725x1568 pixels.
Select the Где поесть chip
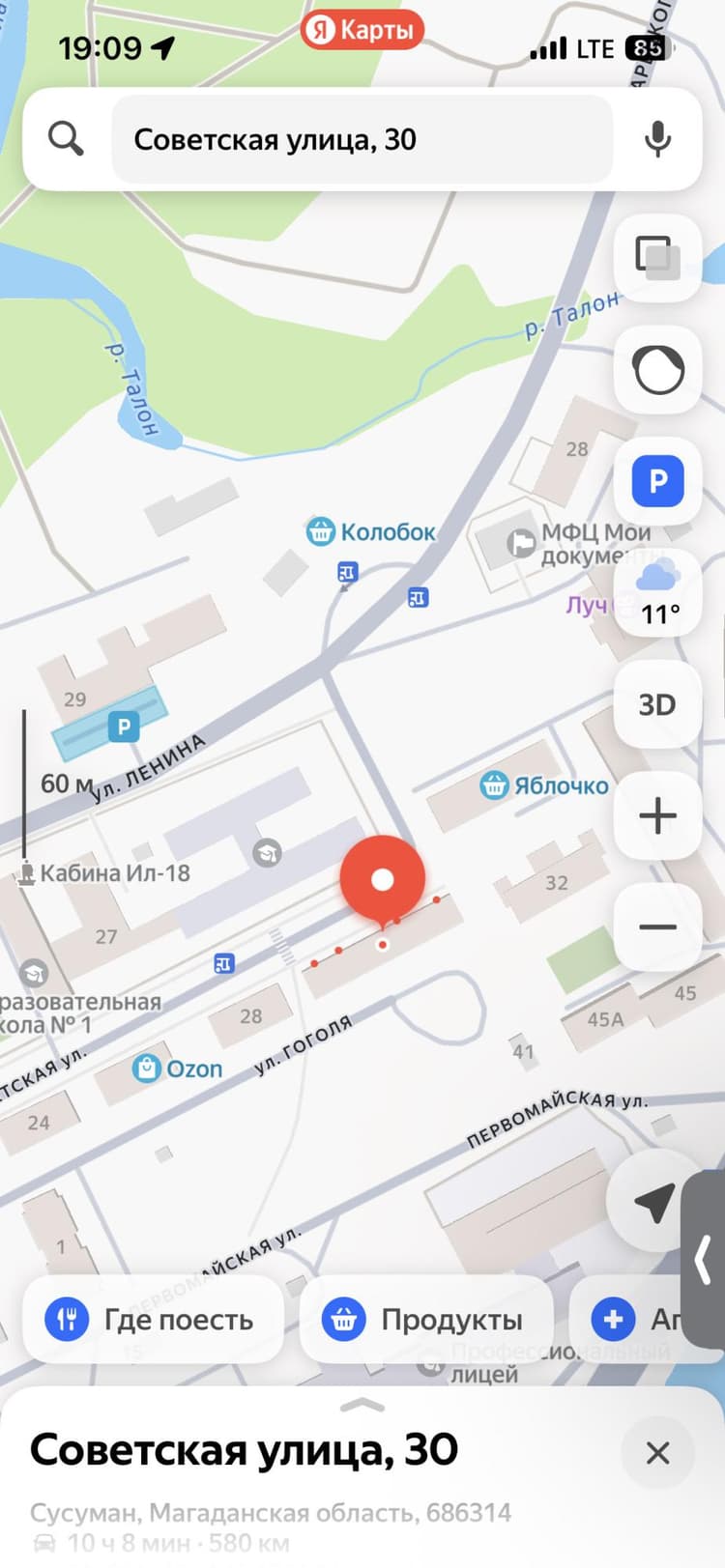pos(153,1319)
